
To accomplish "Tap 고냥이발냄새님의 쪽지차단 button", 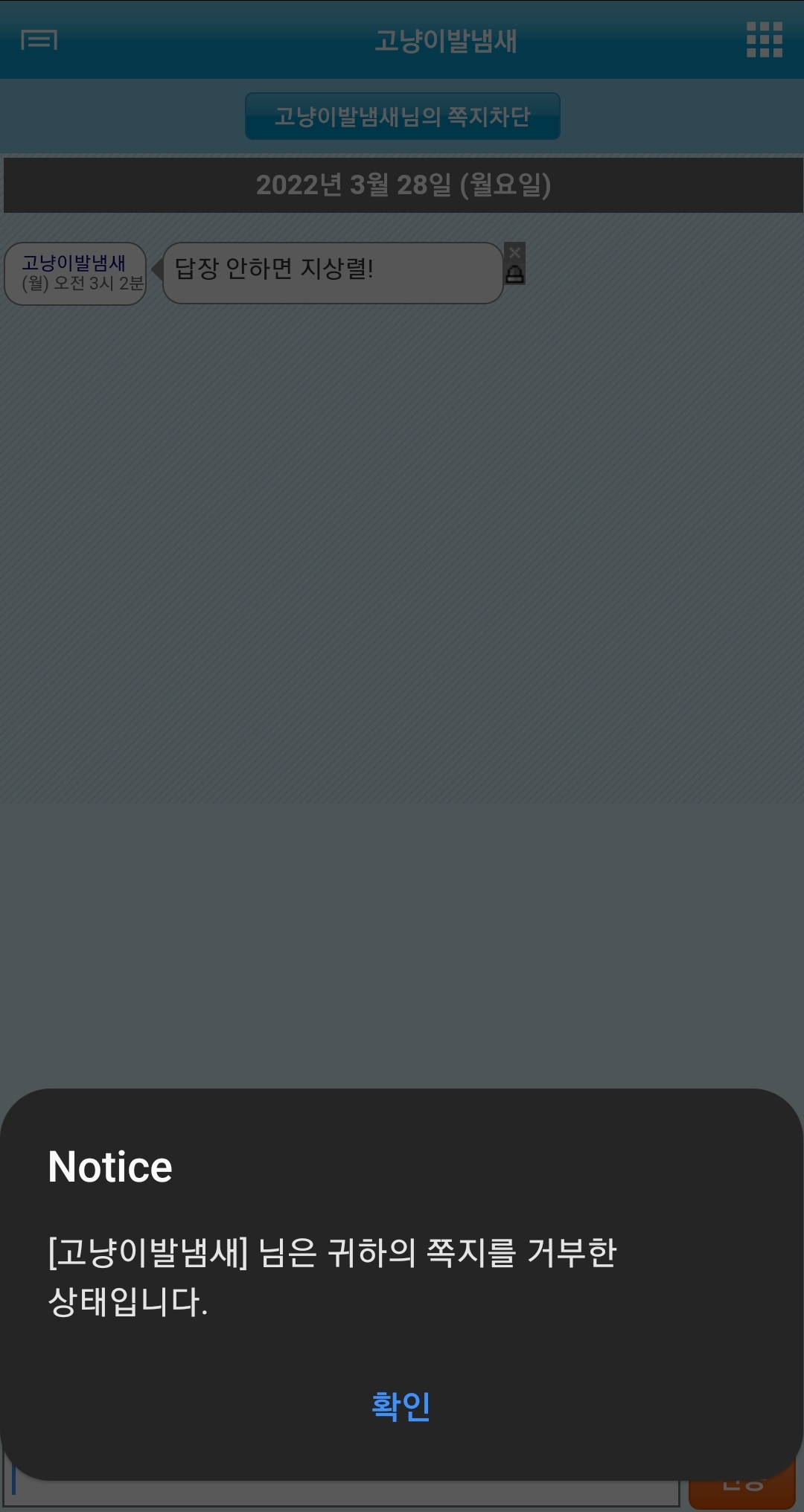I will [403, 116].
